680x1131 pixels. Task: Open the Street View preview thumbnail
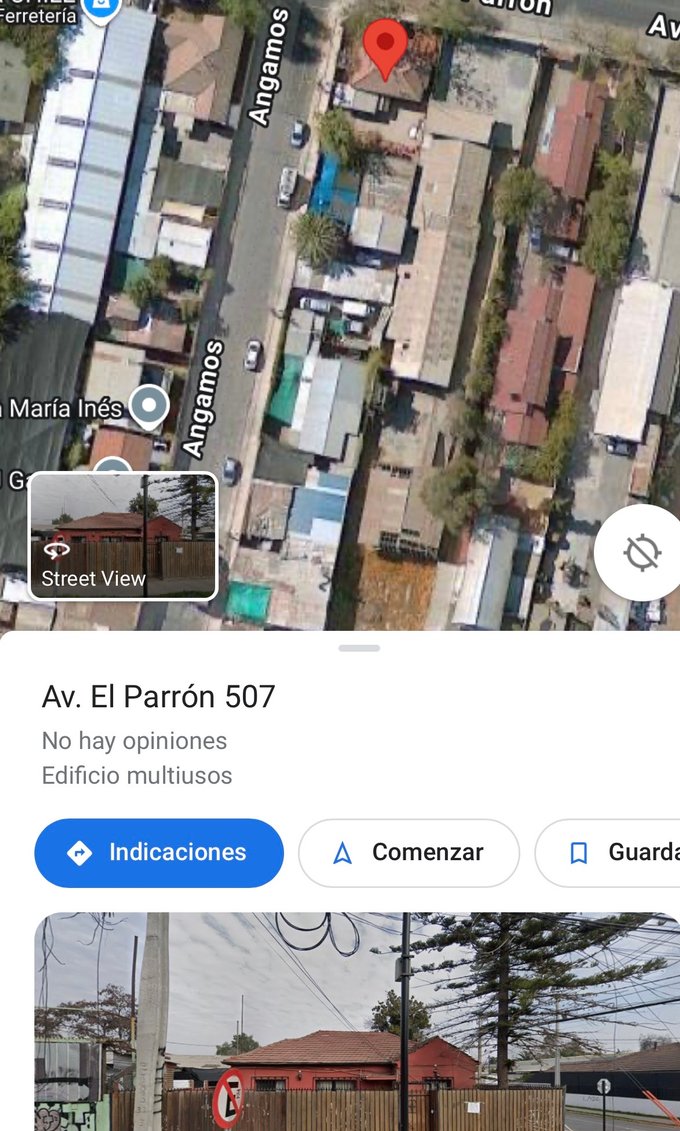(123, 536)
